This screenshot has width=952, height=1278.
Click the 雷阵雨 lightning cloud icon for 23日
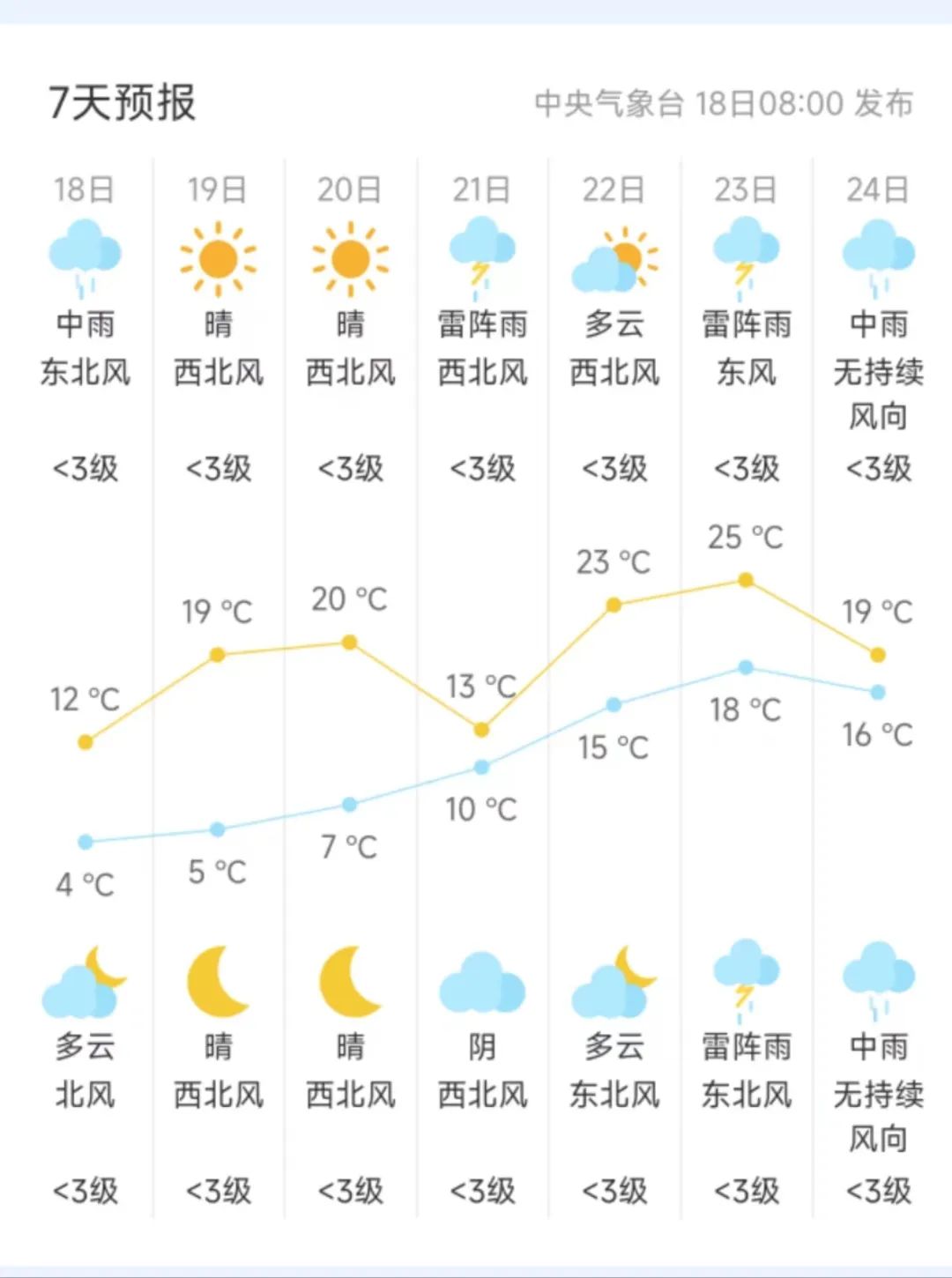pyautogui.click(x=745, y=251)
